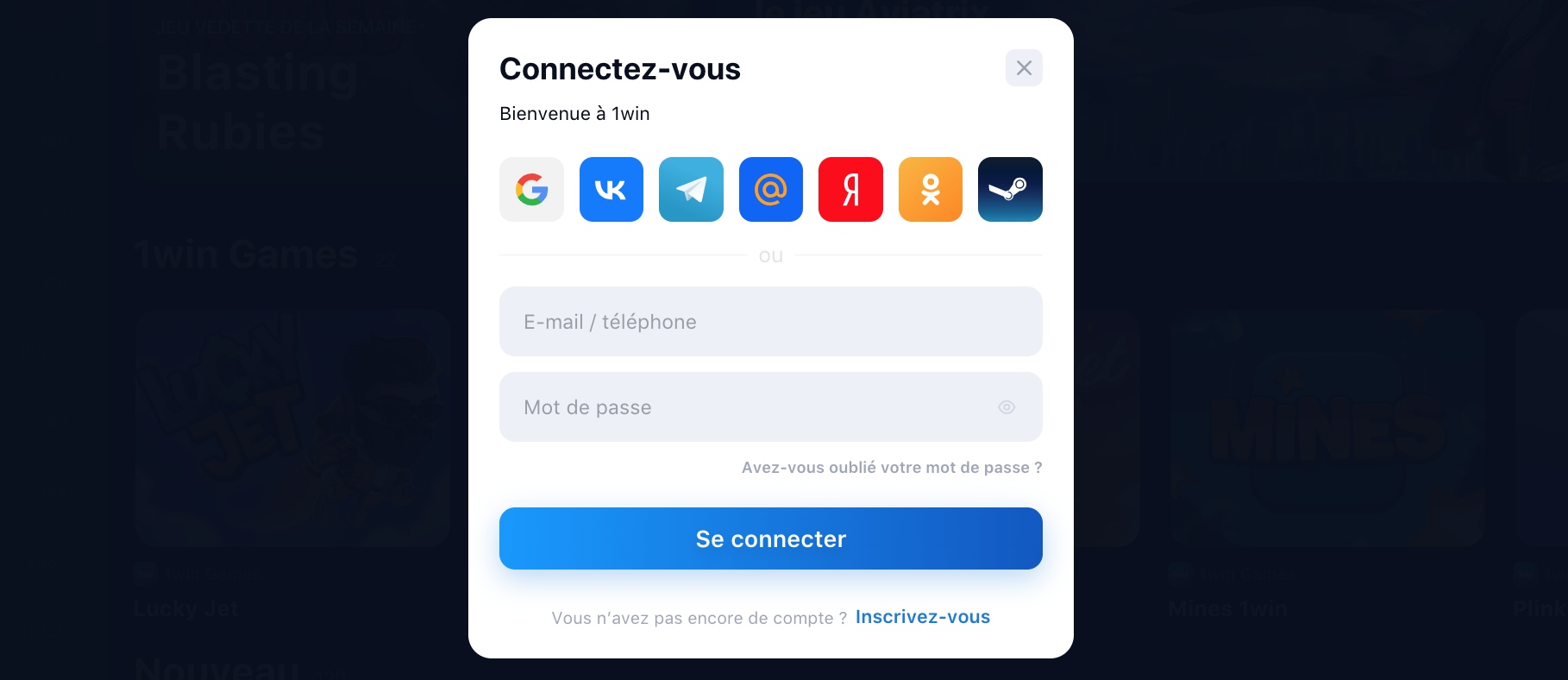Log in through Steam

pos(1010,189)
